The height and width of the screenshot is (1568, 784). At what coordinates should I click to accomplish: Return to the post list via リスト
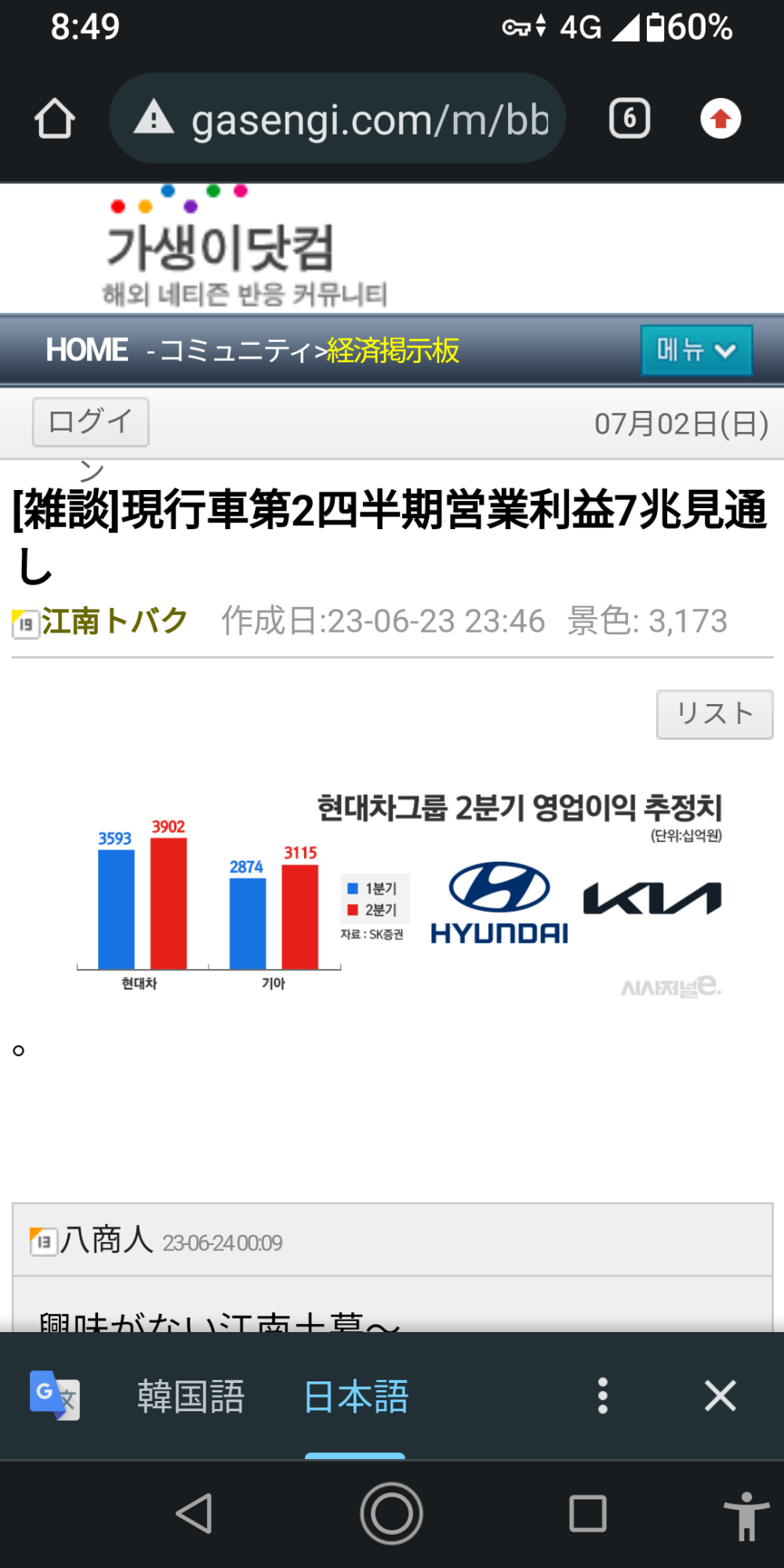coord(714,713)
